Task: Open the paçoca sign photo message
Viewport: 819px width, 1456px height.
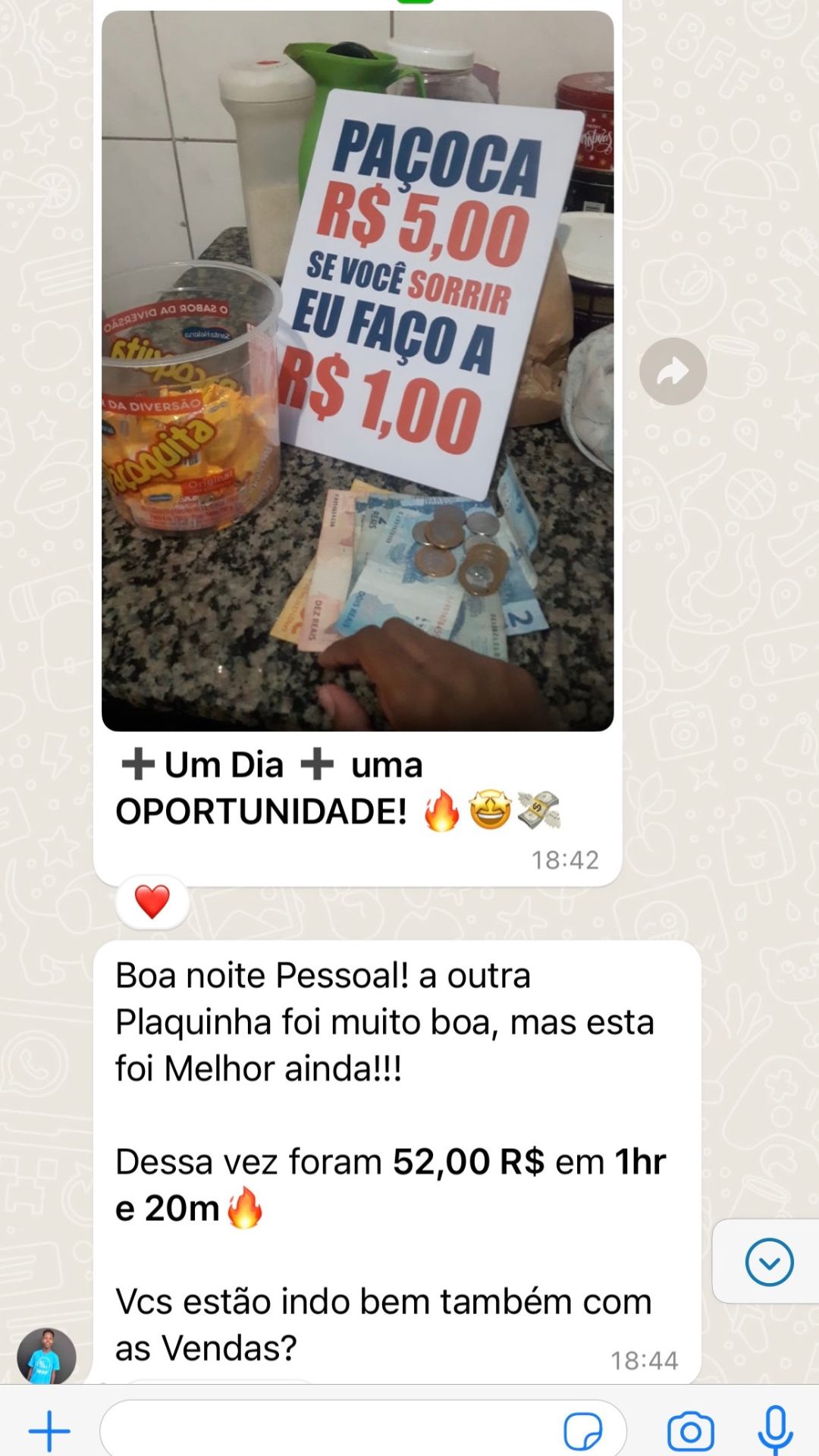Action: pos(357,371)
